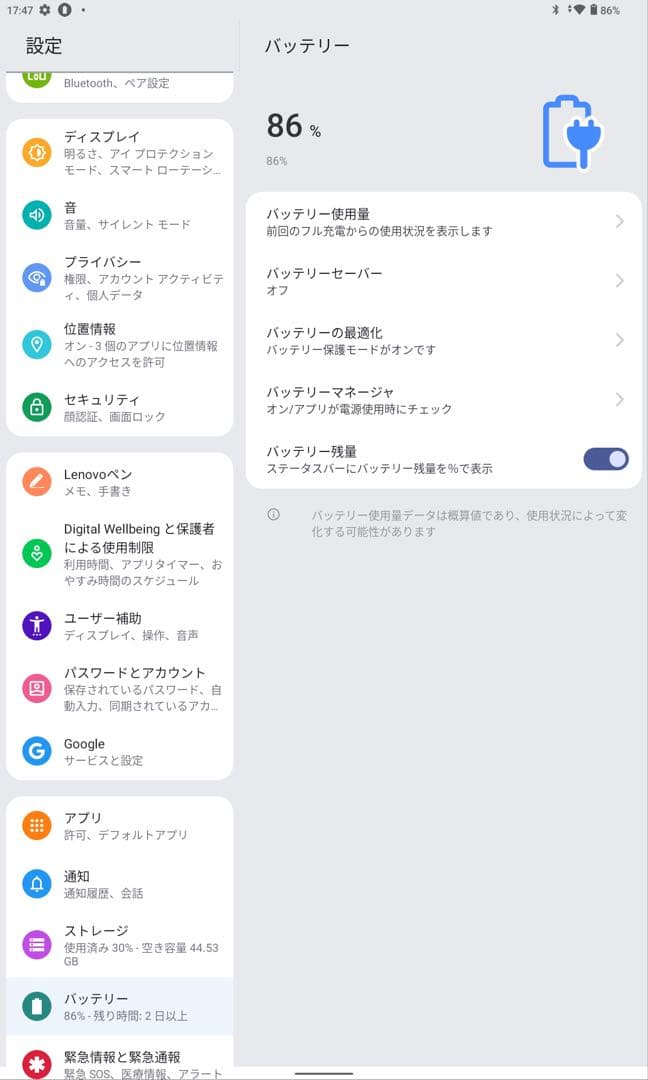Screen dimensions: 648x1080
Task: Open バッテリーセーバー settings
Action: pyautogui.click(x=443, y=281)
